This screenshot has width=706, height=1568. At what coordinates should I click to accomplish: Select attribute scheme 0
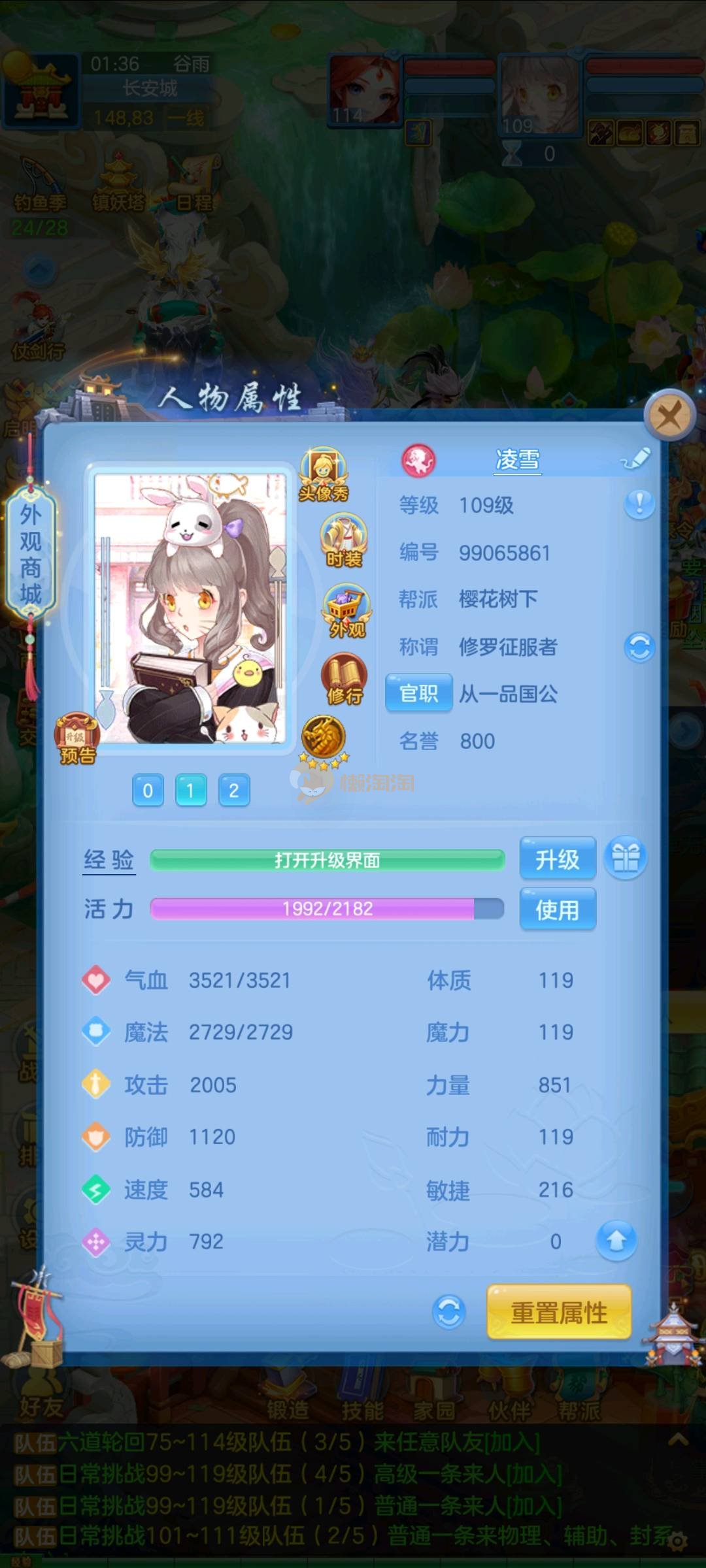coord(148,791)
